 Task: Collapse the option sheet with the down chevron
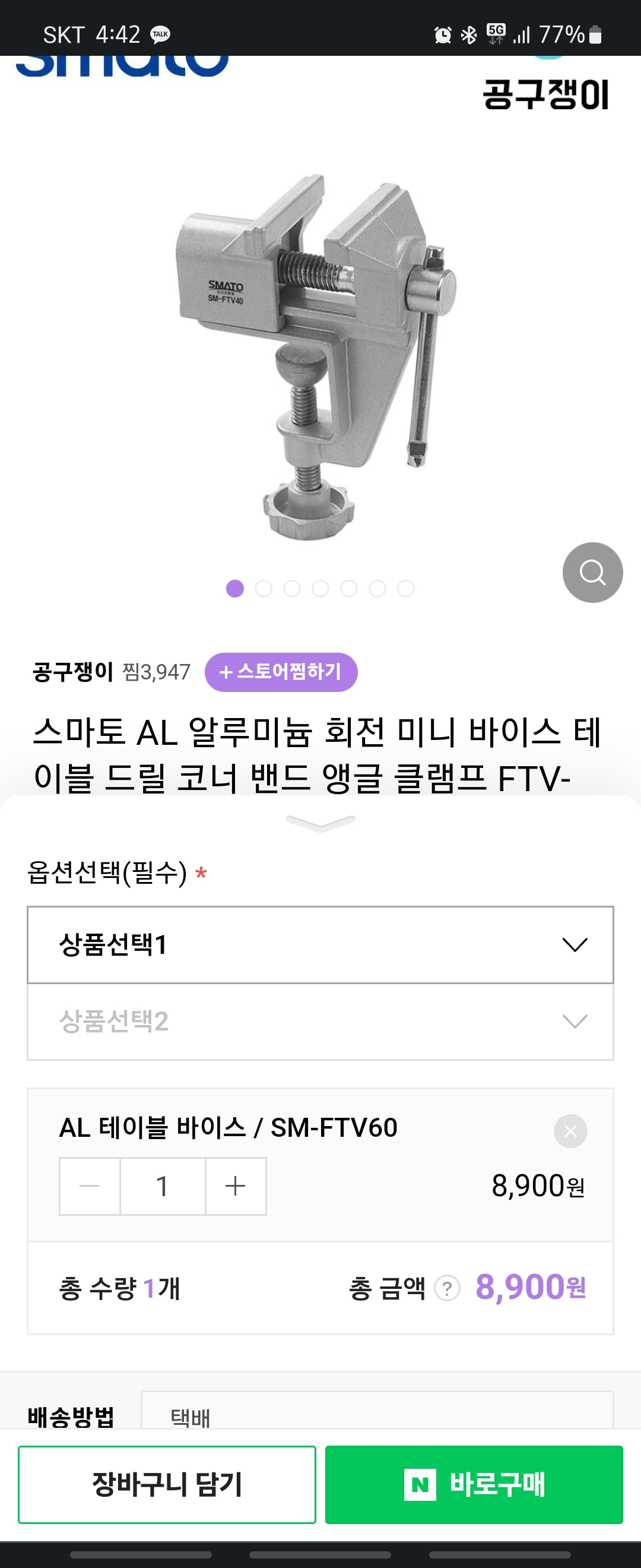tap(320, 823)
